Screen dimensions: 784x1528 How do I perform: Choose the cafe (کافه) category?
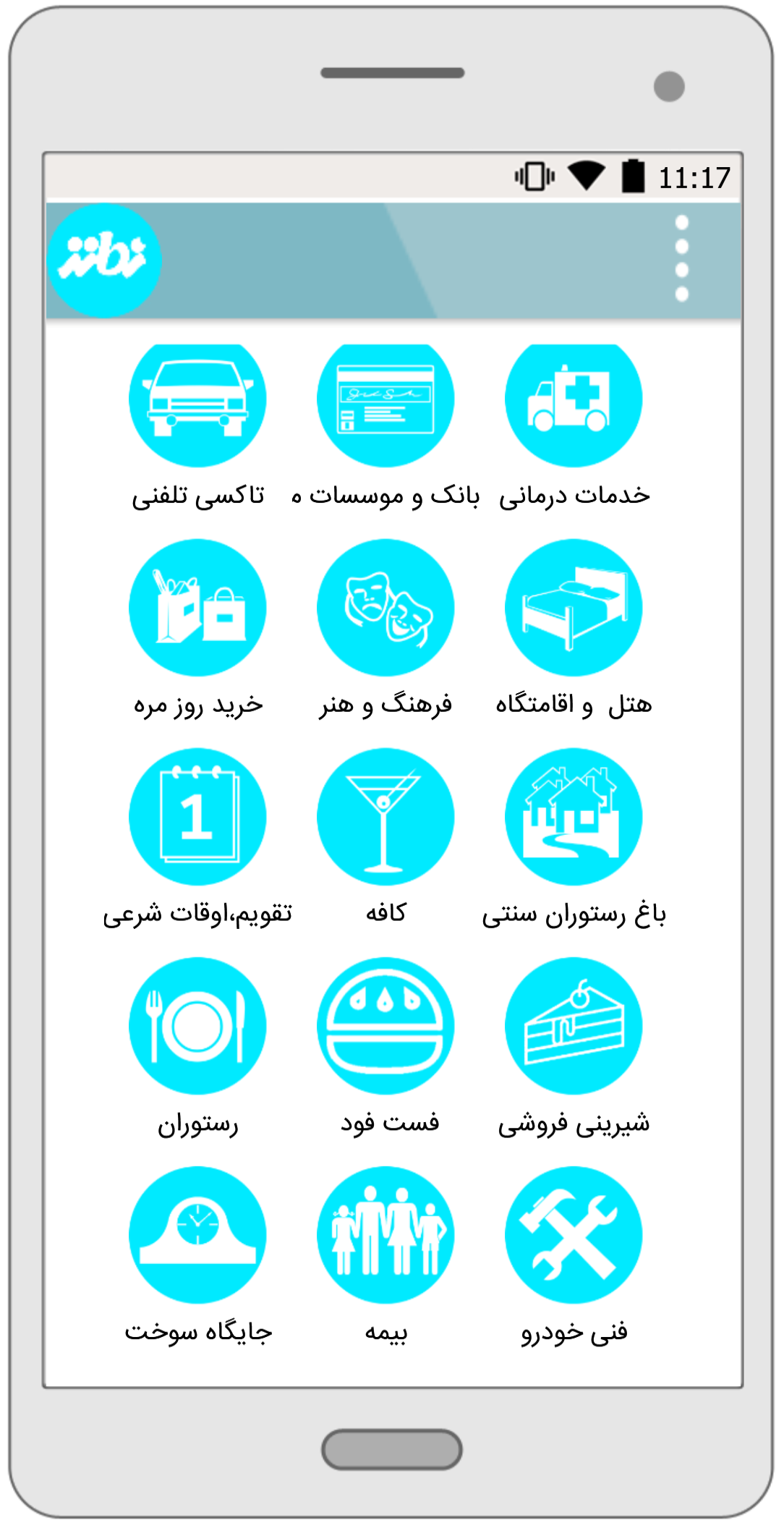[385, 817]
